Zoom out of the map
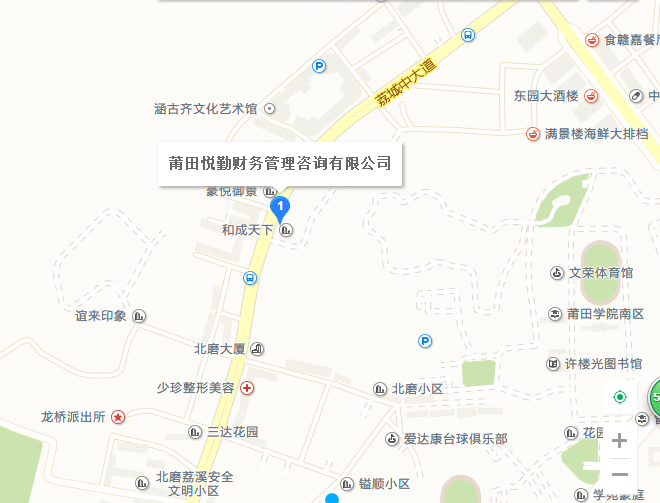The image size is (660, 503). (620, 474)
